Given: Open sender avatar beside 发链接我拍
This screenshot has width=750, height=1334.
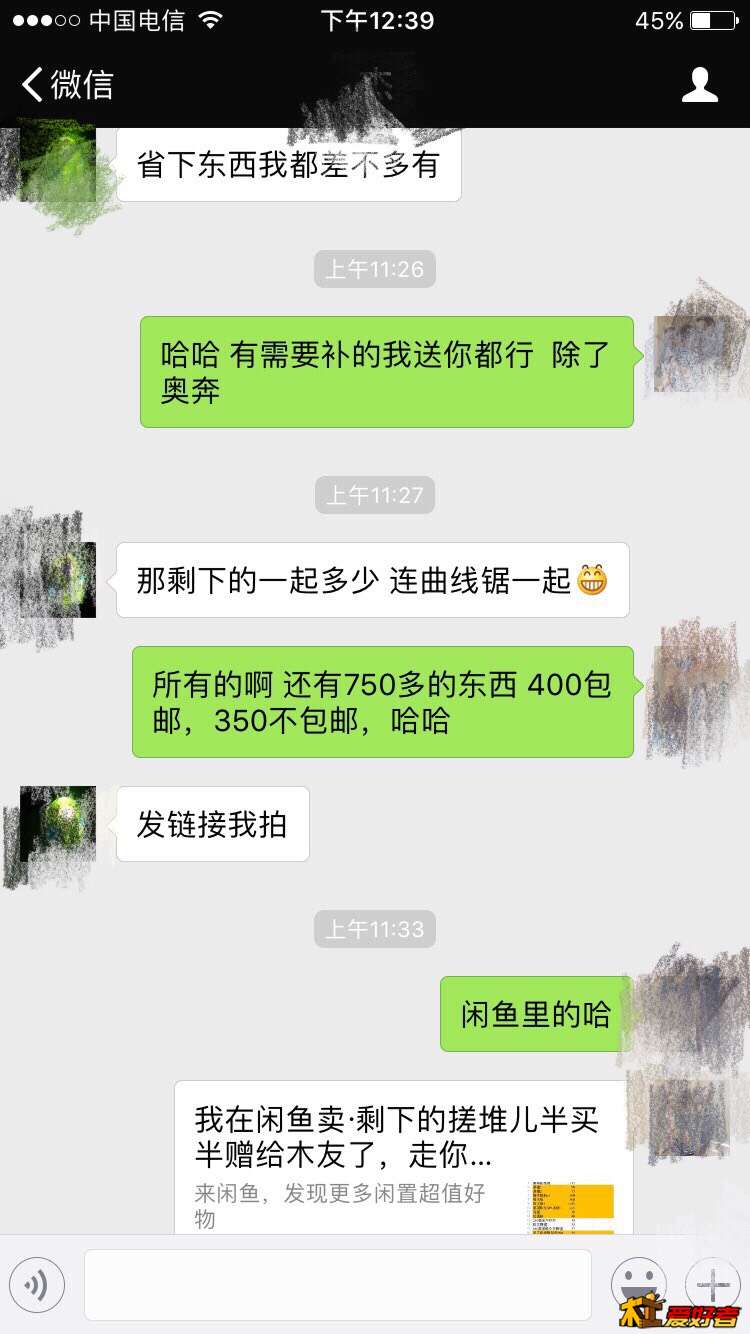Looking at the screenshot, I should [x=59, y=824].
